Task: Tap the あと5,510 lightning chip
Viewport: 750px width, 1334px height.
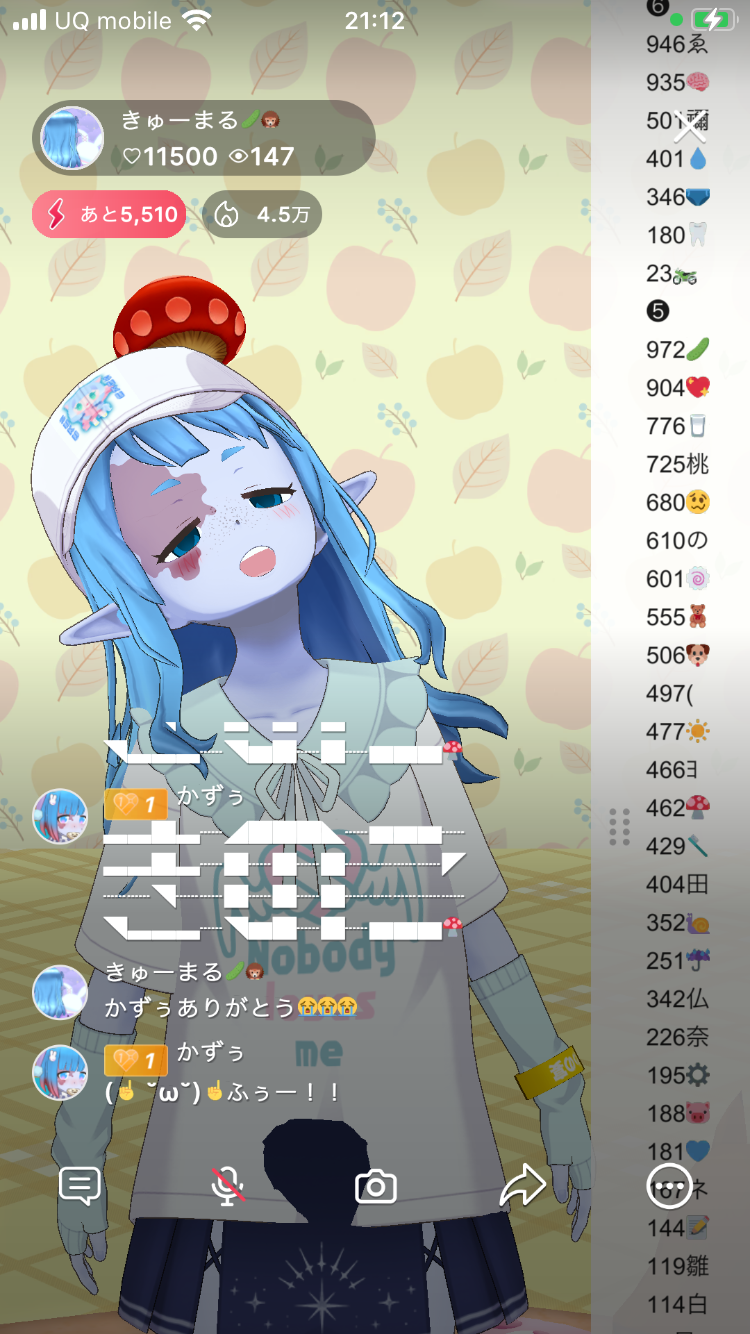Action: tap(109, 214)
